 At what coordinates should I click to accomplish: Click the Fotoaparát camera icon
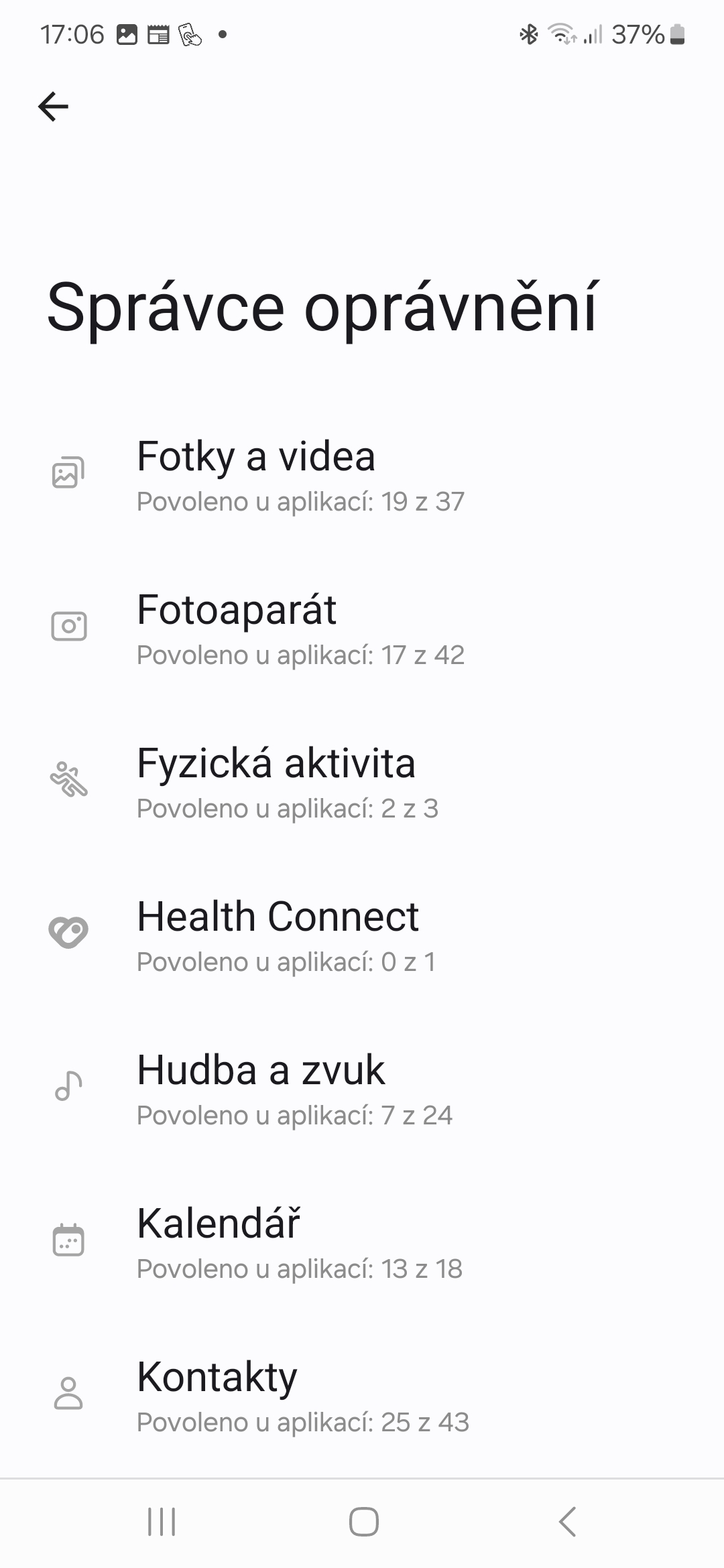68,624
